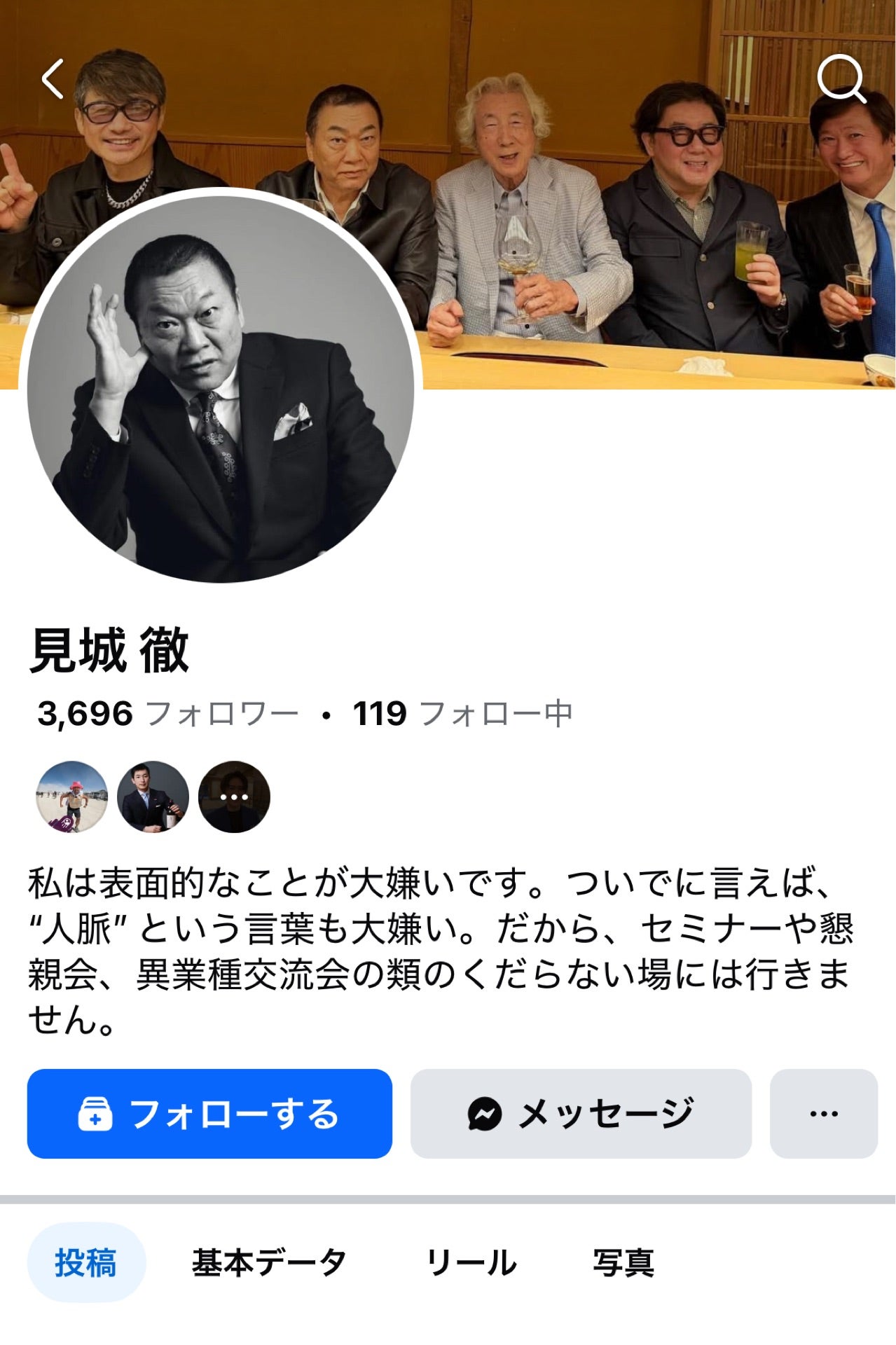Tap the suited mutual friend avatar

[x=154, y=797]
